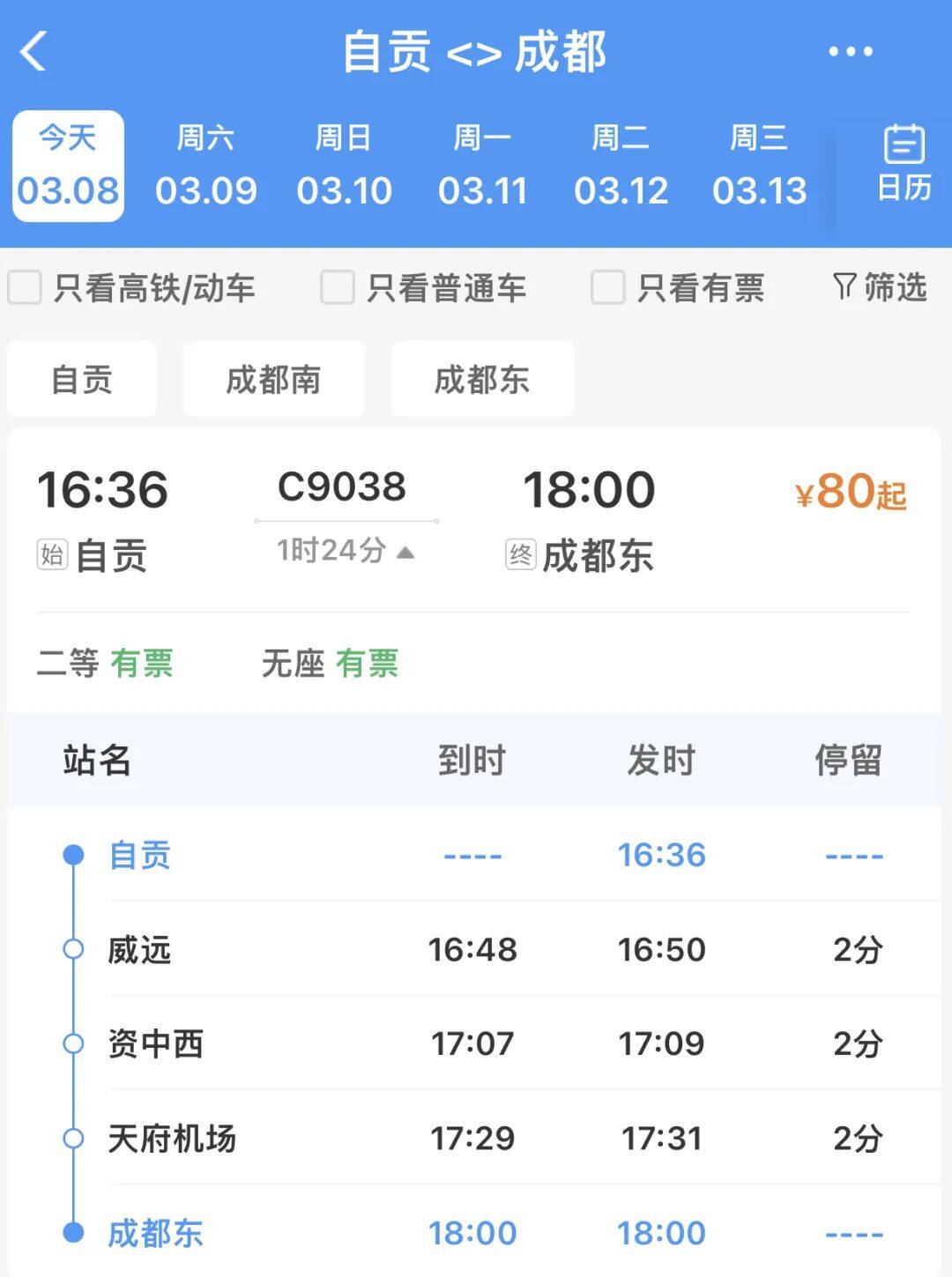This screenshot has width=952, height=1277.
Task: Tap 有票 next to 二等 seat class
Action: (144, 664)
